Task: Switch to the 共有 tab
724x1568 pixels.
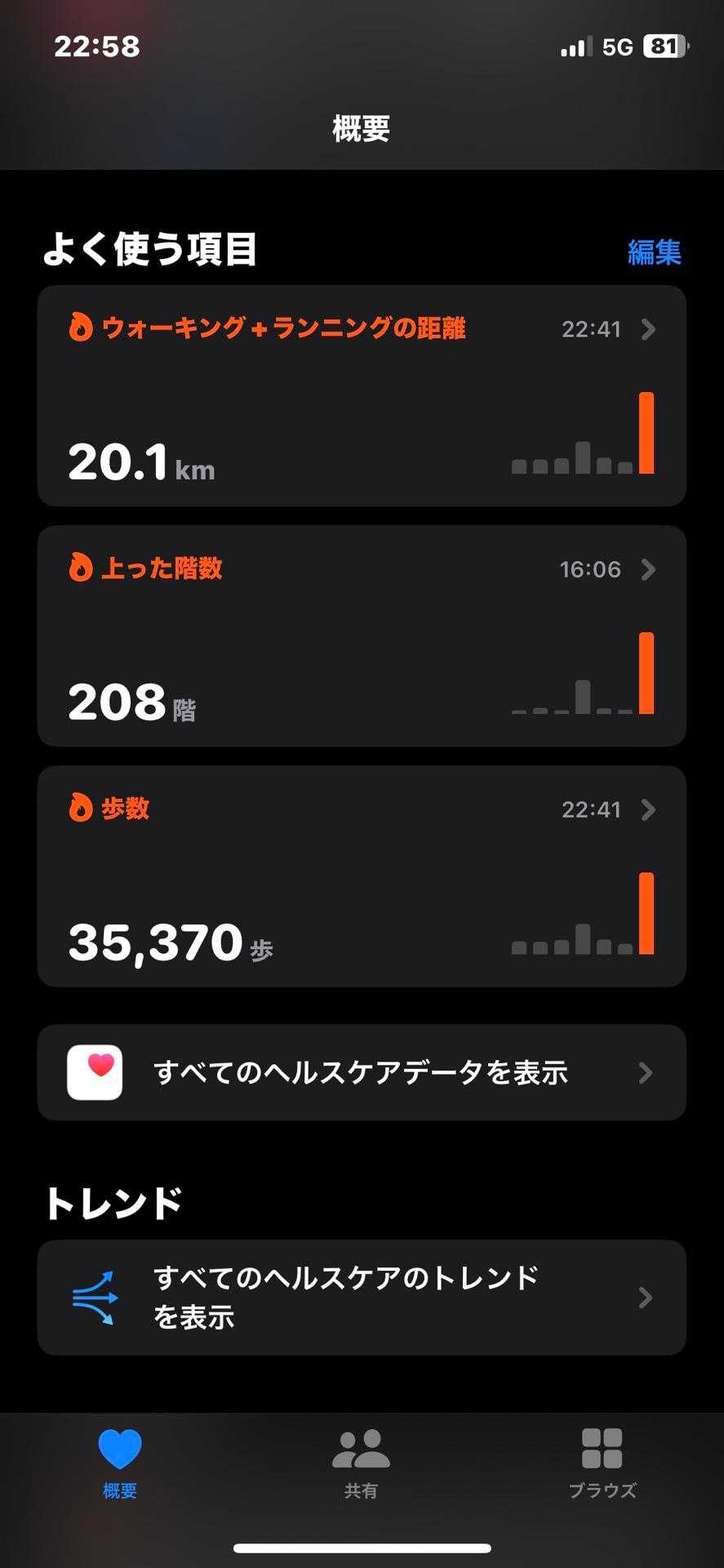Action: pos(361,1463)
